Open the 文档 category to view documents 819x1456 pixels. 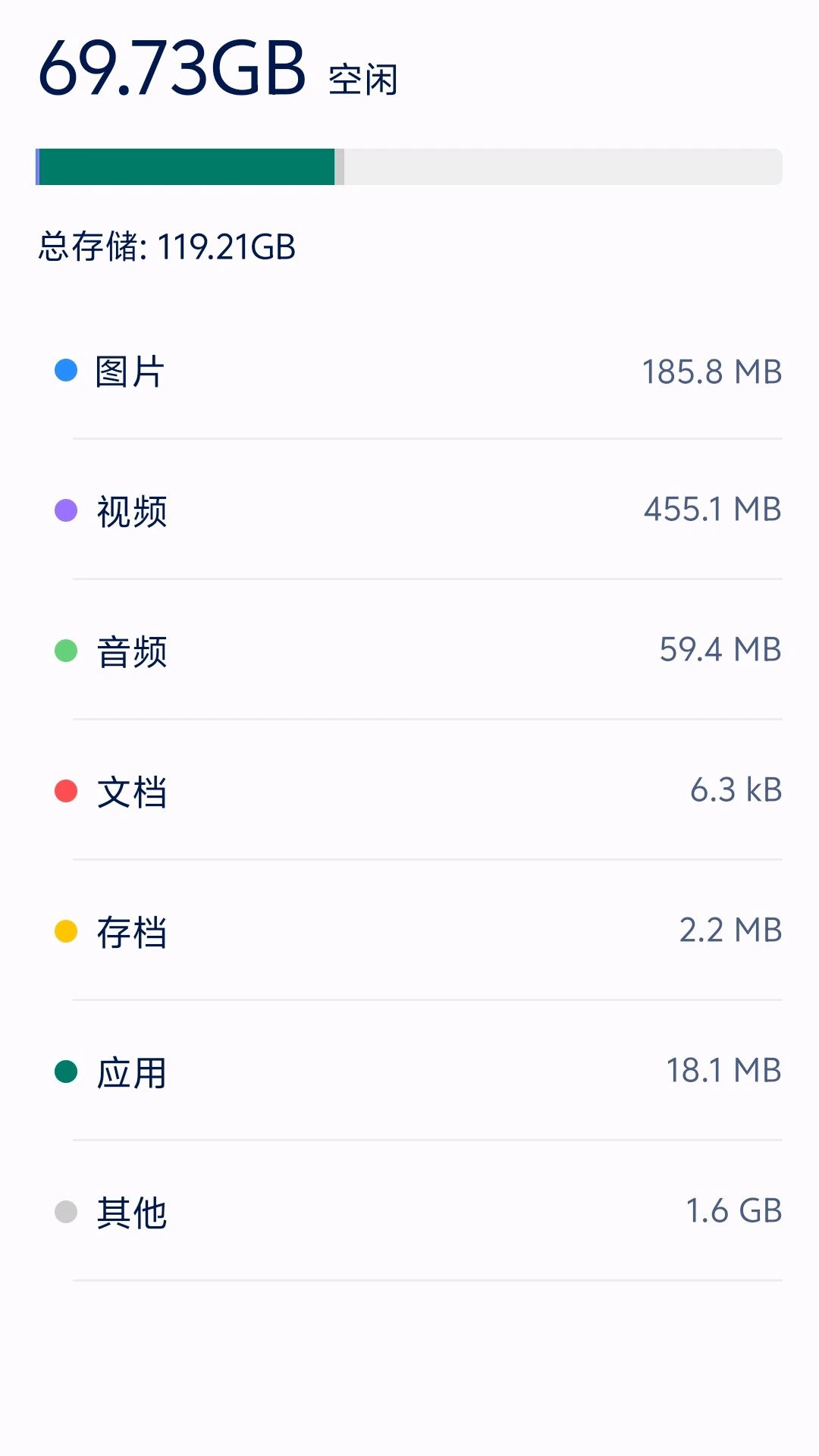pyautogui.click(x=409, y=789)
